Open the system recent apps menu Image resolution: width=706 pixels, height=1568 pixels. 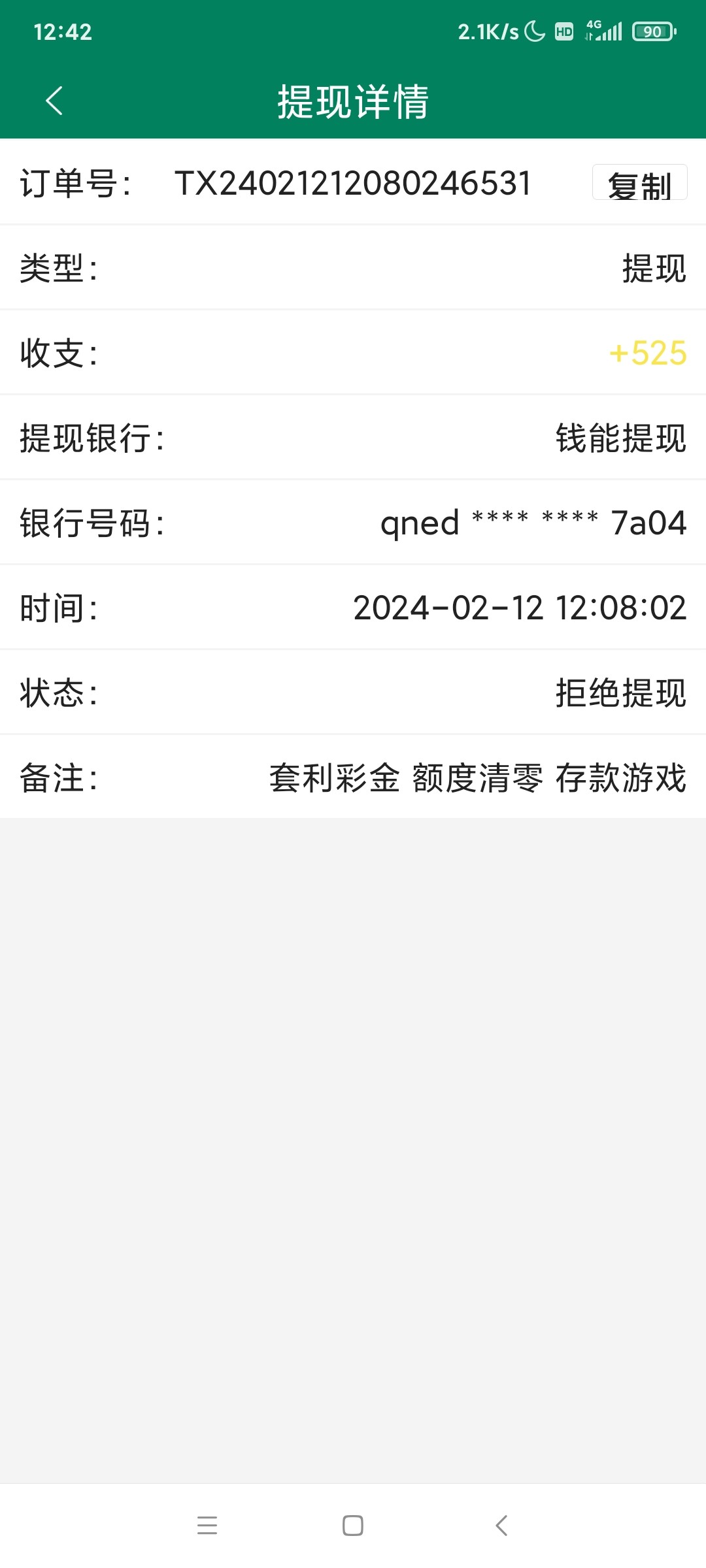pyautogui.click(x=207, y=1525)
